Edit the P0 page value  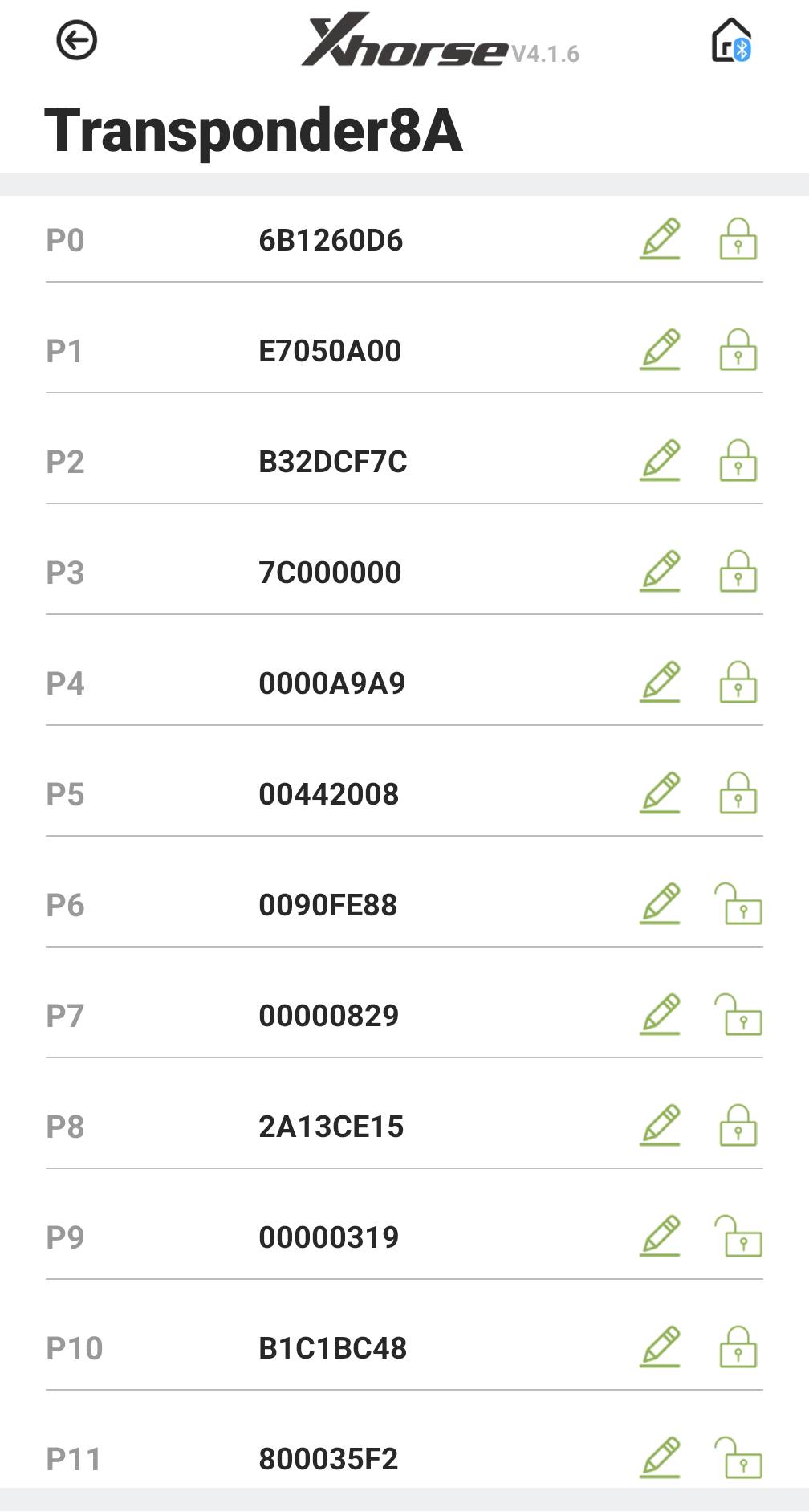point(661,239)
